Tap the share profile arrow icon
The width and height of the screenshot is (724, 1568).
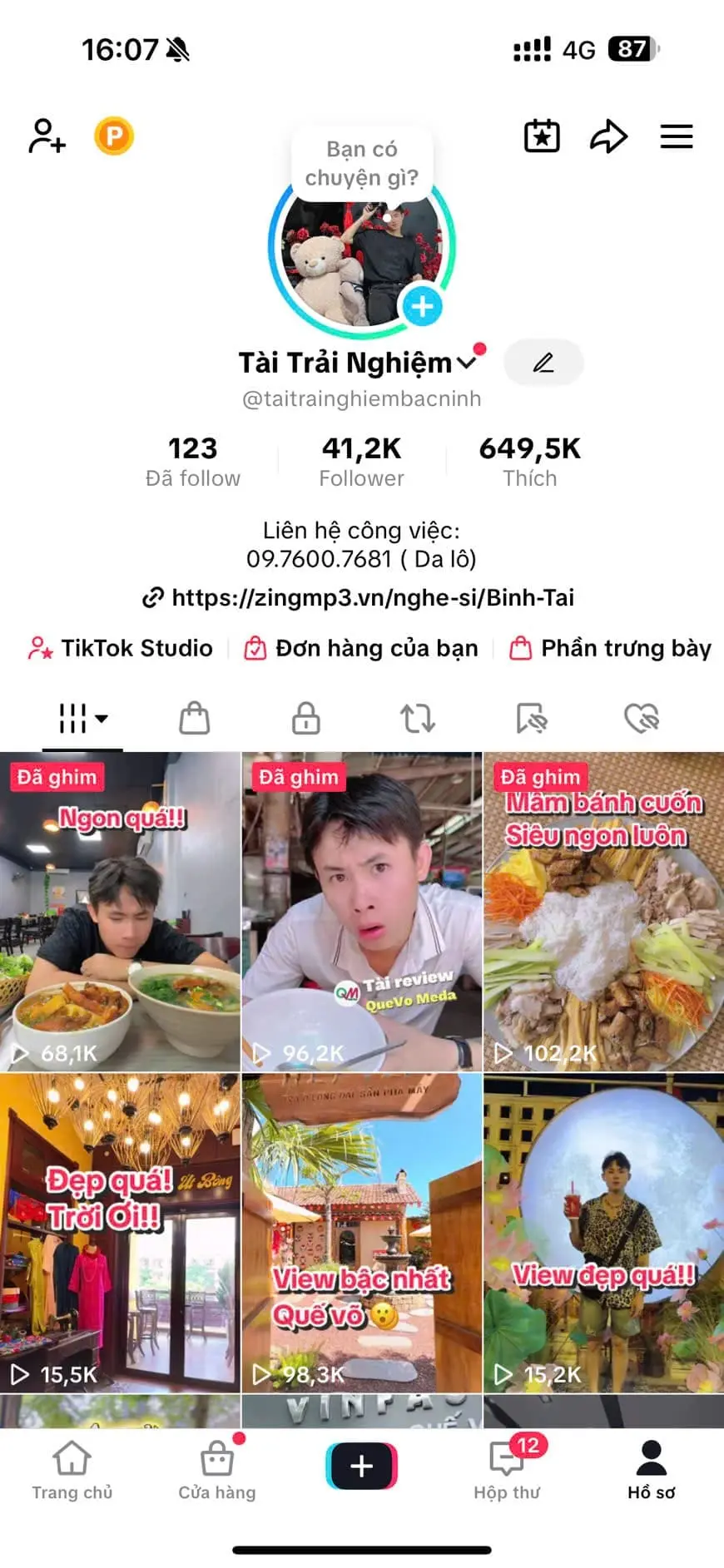(x=608, y=136)
